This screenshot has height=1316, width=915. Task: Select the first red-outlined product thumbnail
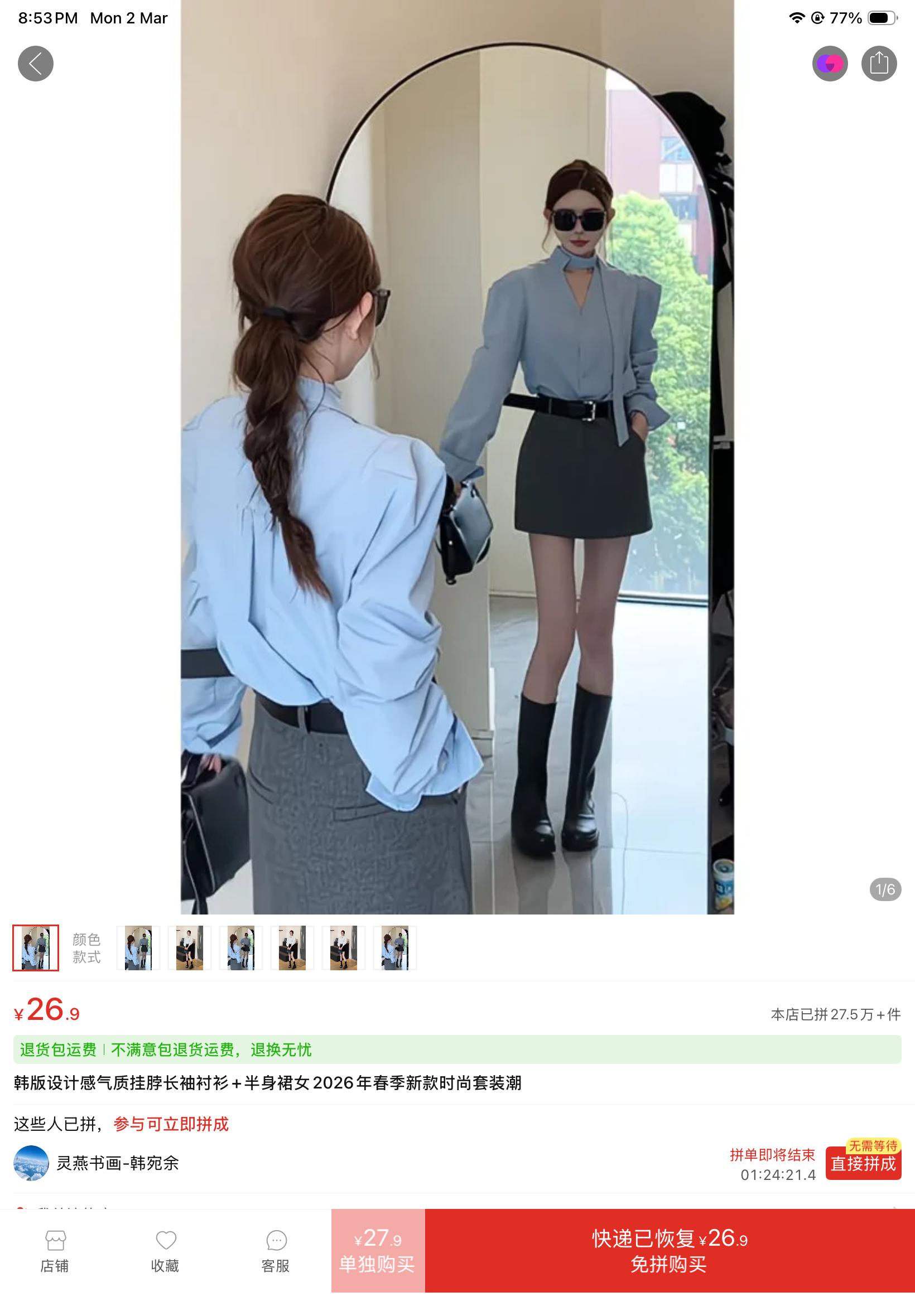36,947
